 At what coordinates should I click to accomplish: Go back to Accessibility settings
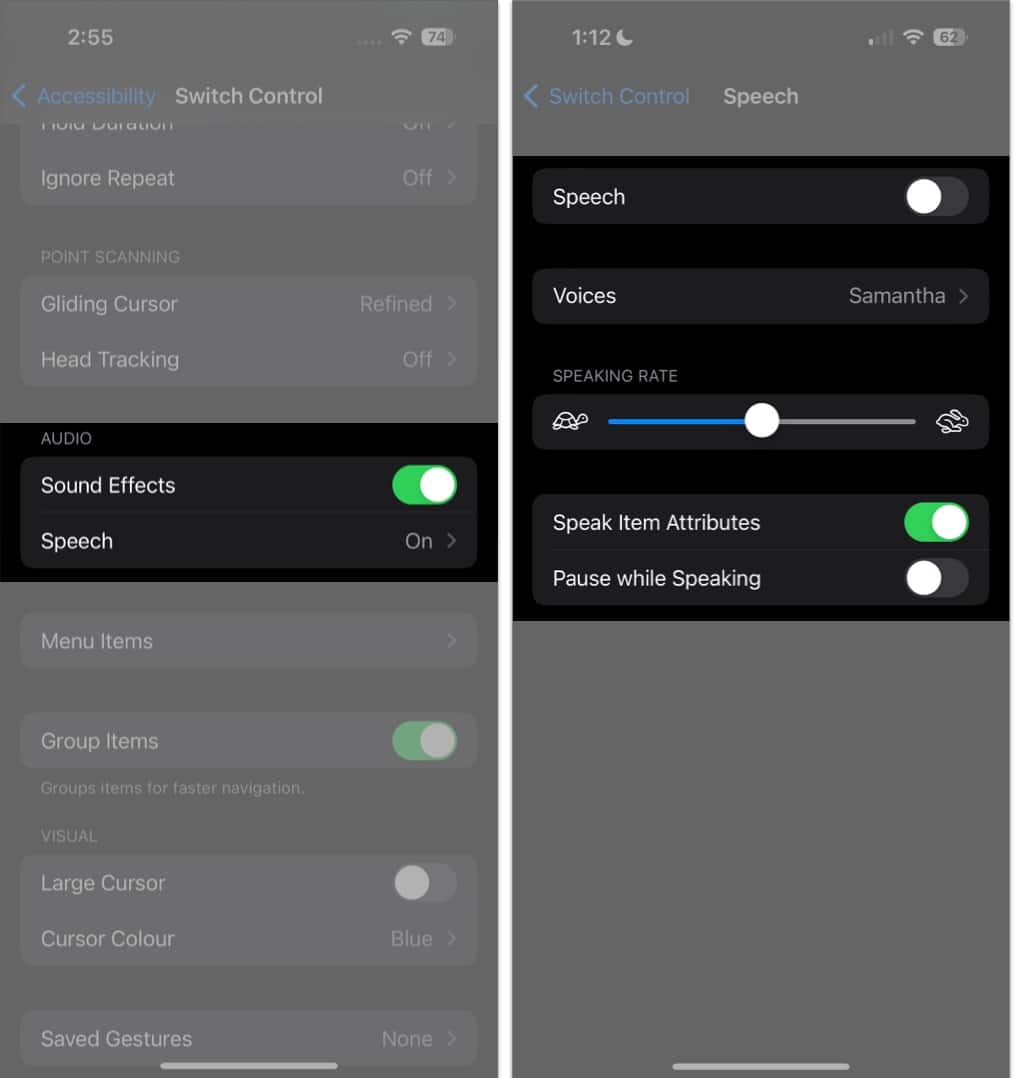coord(84,96)
